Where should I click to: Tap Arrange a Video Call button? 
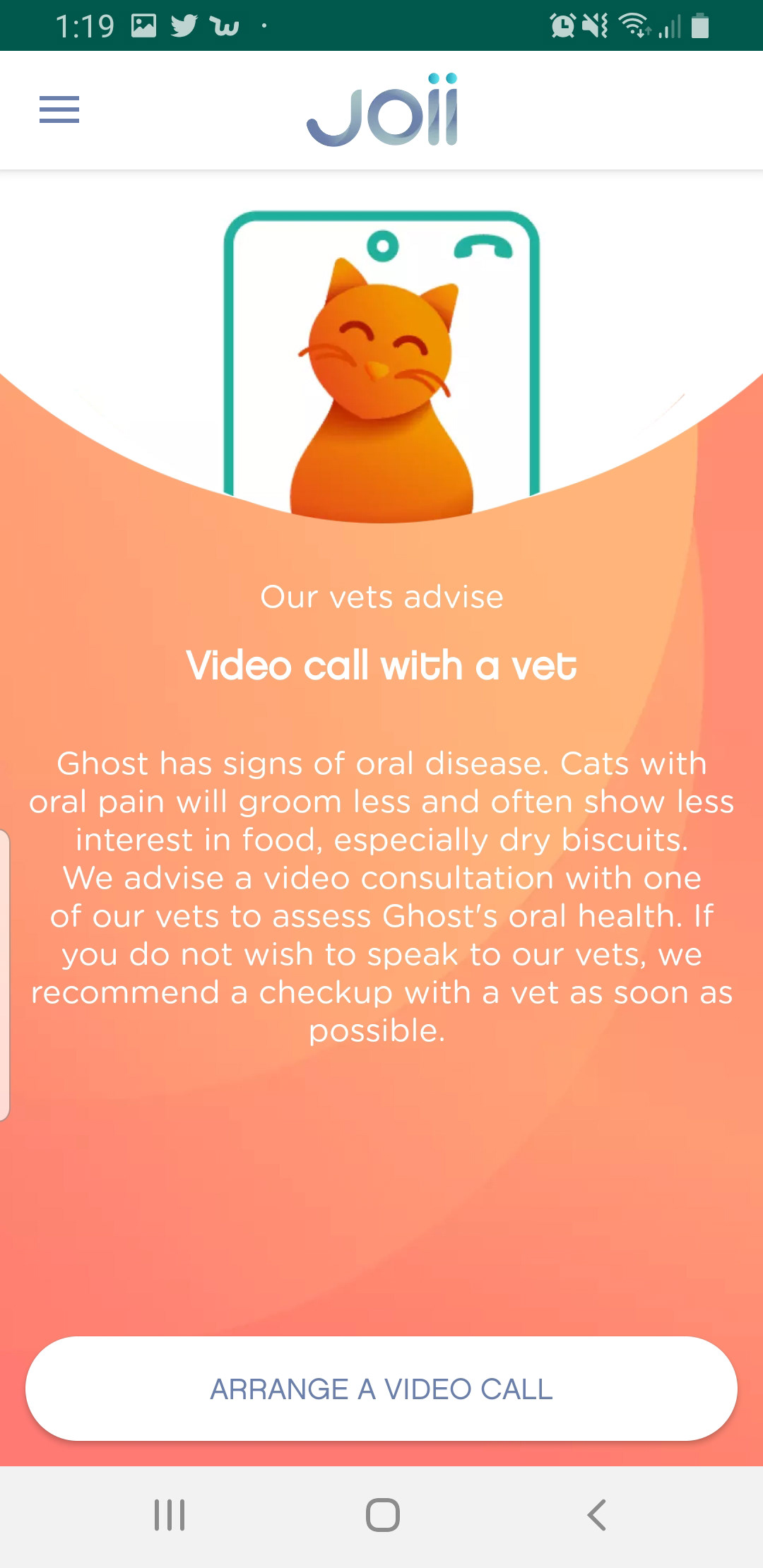381,1389
